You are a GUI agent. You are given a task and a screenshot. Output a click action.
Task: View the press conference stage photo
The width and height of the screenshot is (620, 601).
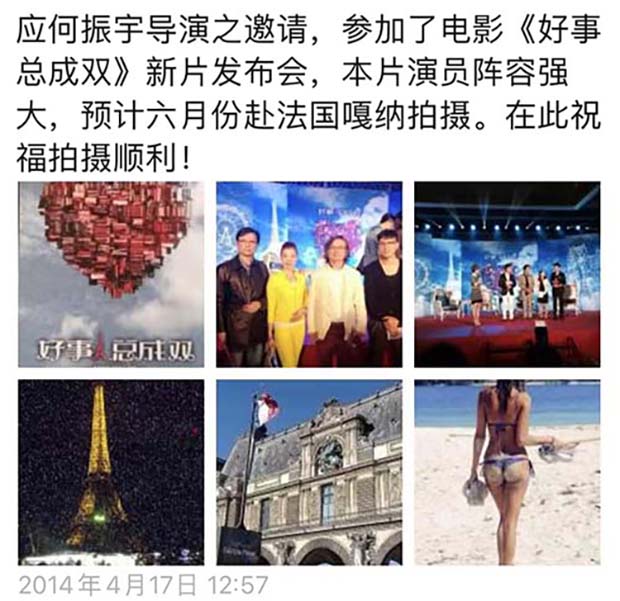coord(507,274)
